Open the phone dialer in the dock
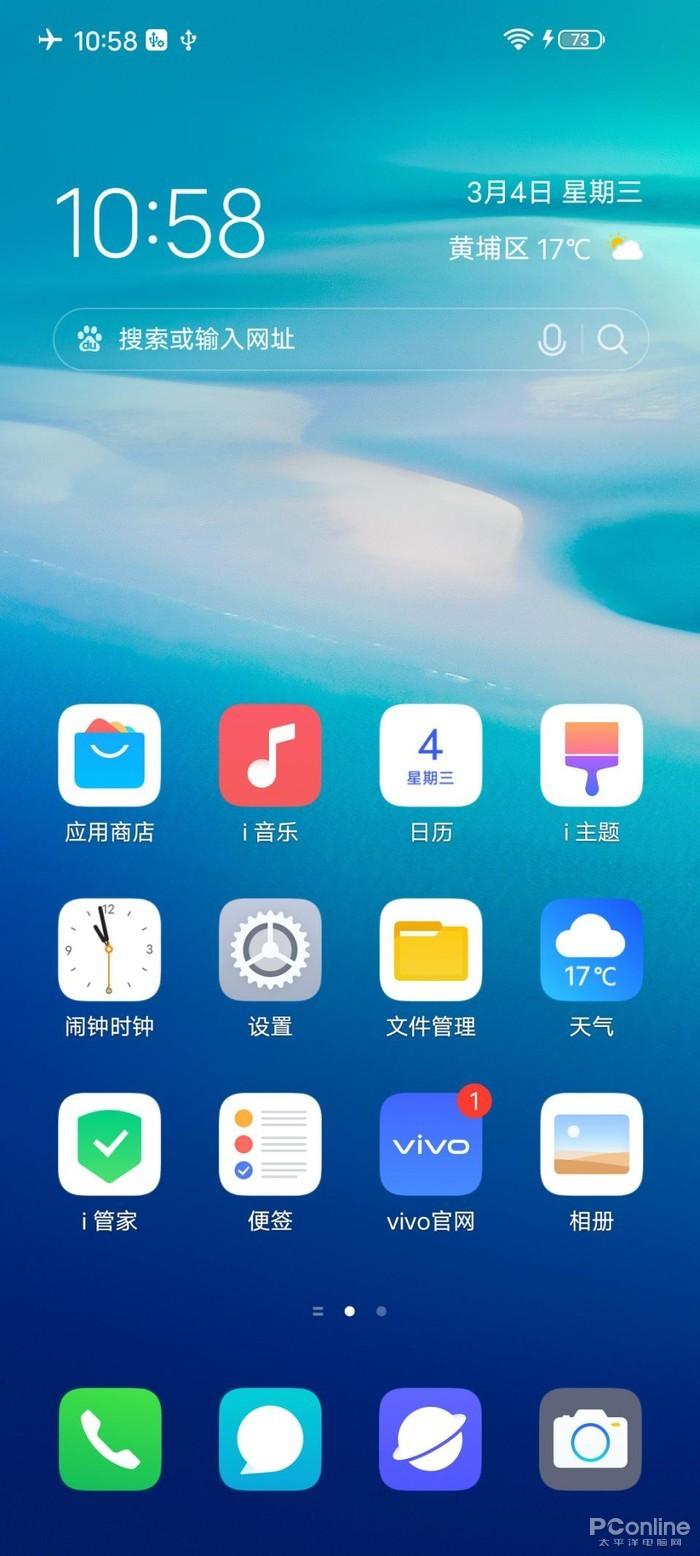The image size is (700, 1556). [x=109, y=1439]
